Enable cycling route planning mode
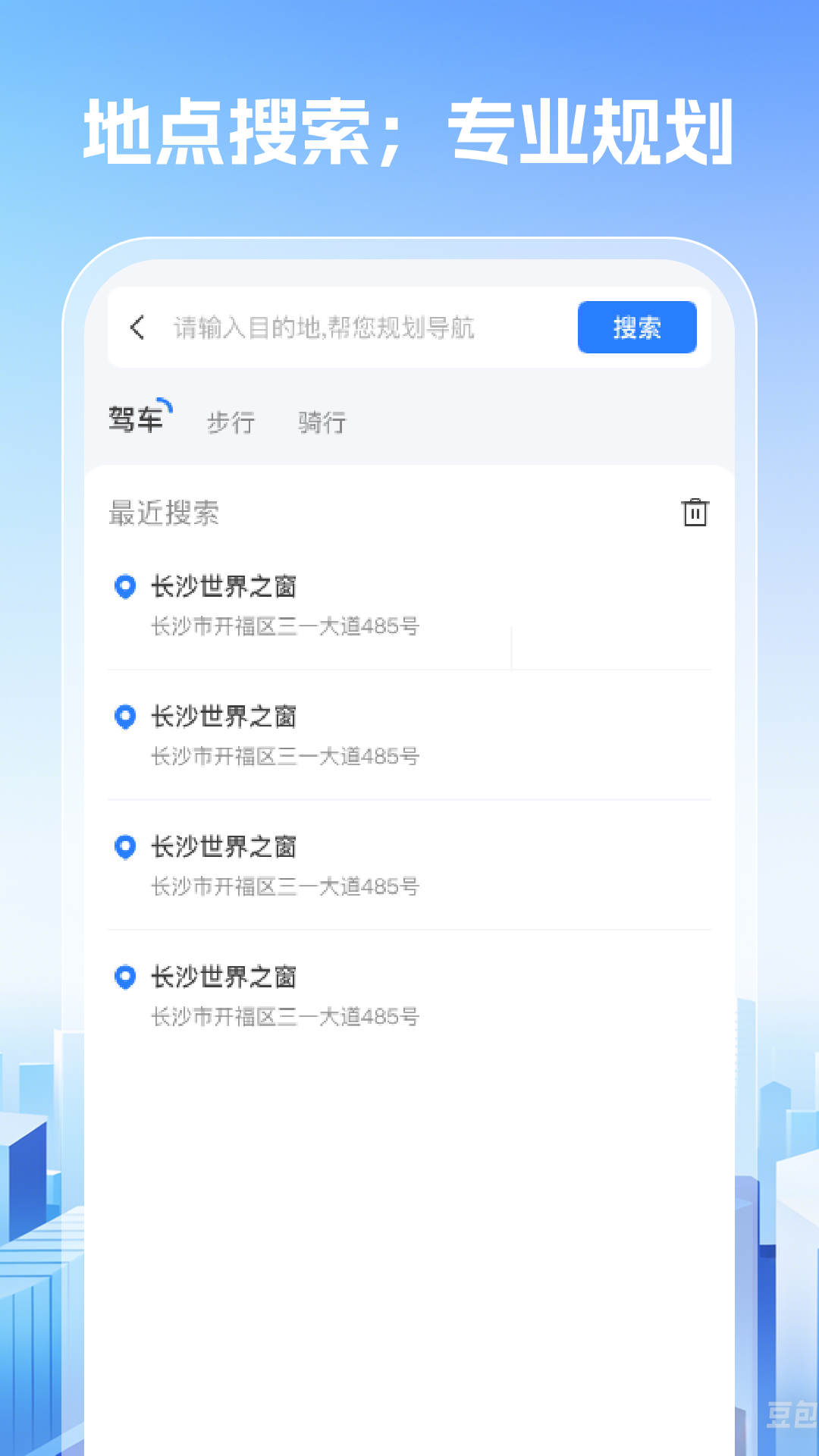This screenshot has width=819, height=1456. coord(322,422)
